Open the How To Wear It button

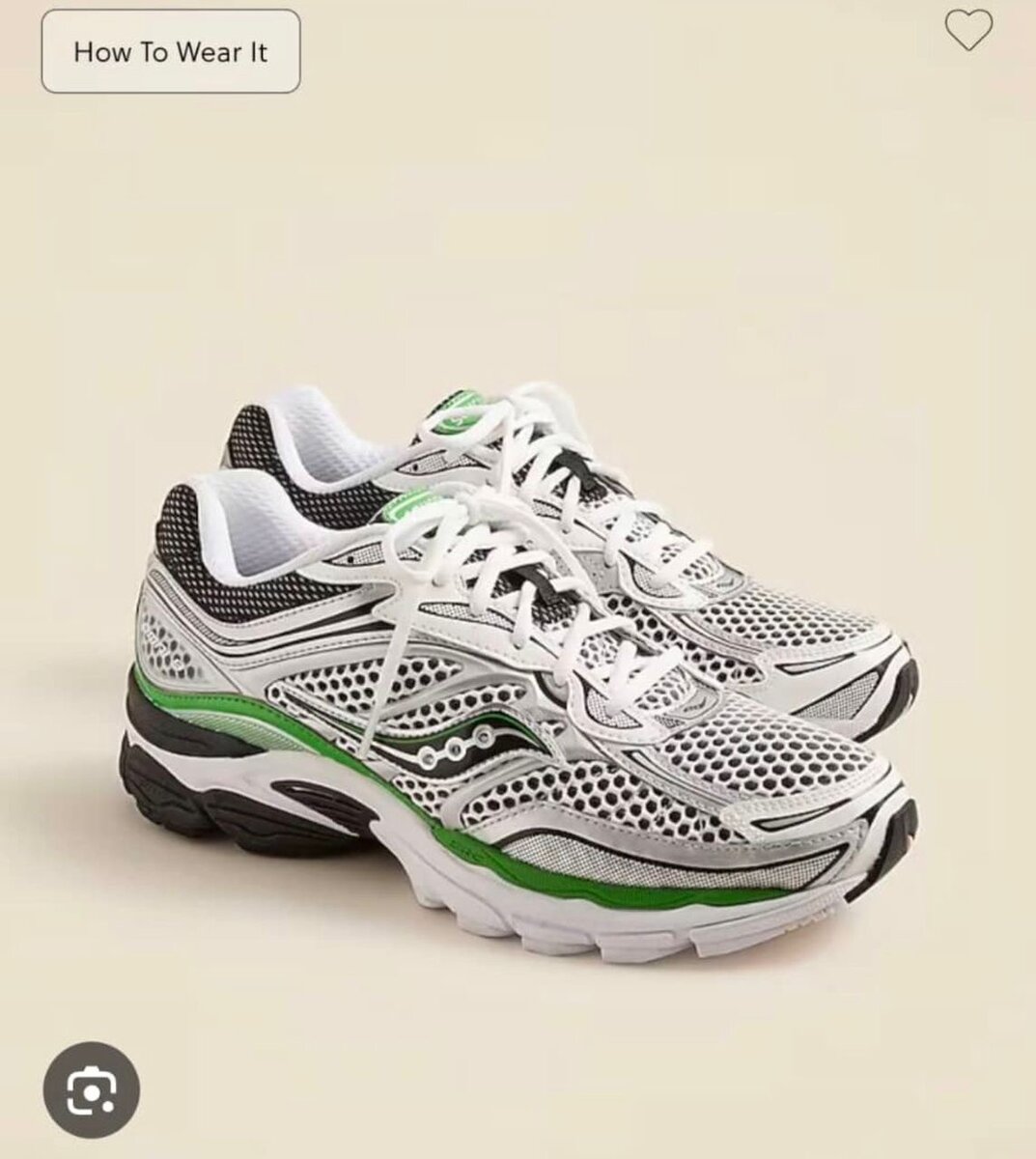[x=170, y=51]
